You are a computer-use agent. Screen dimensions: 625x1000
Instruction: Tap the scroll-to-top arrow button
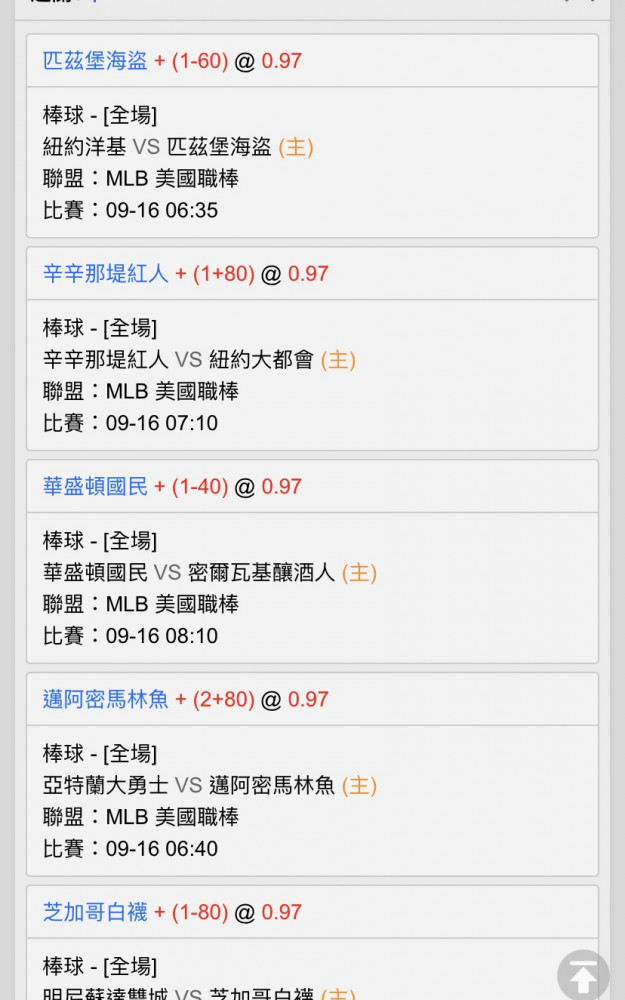[x=583, y=975]
